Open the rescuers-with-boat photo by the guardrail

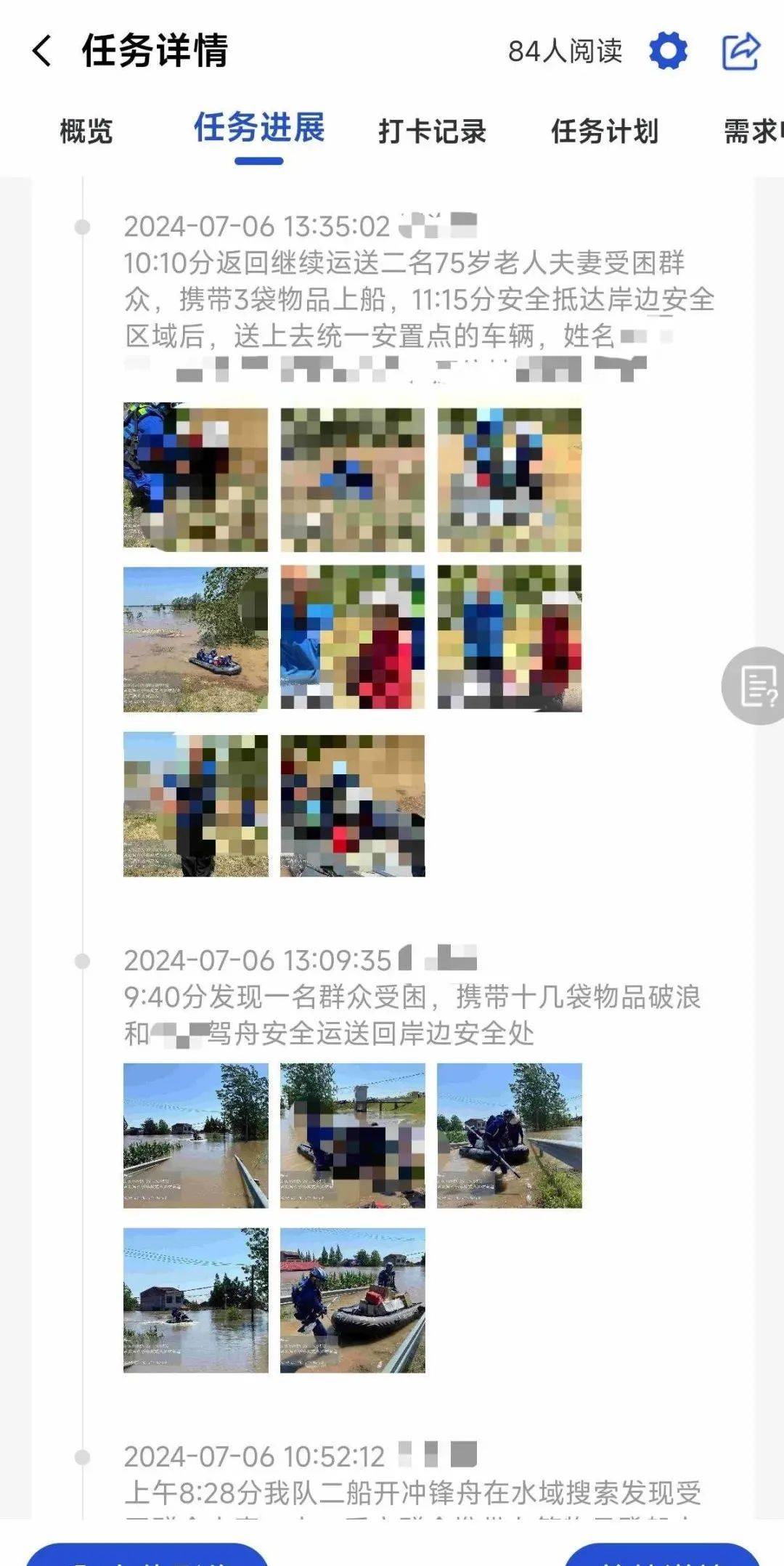tap(509, 1135)
